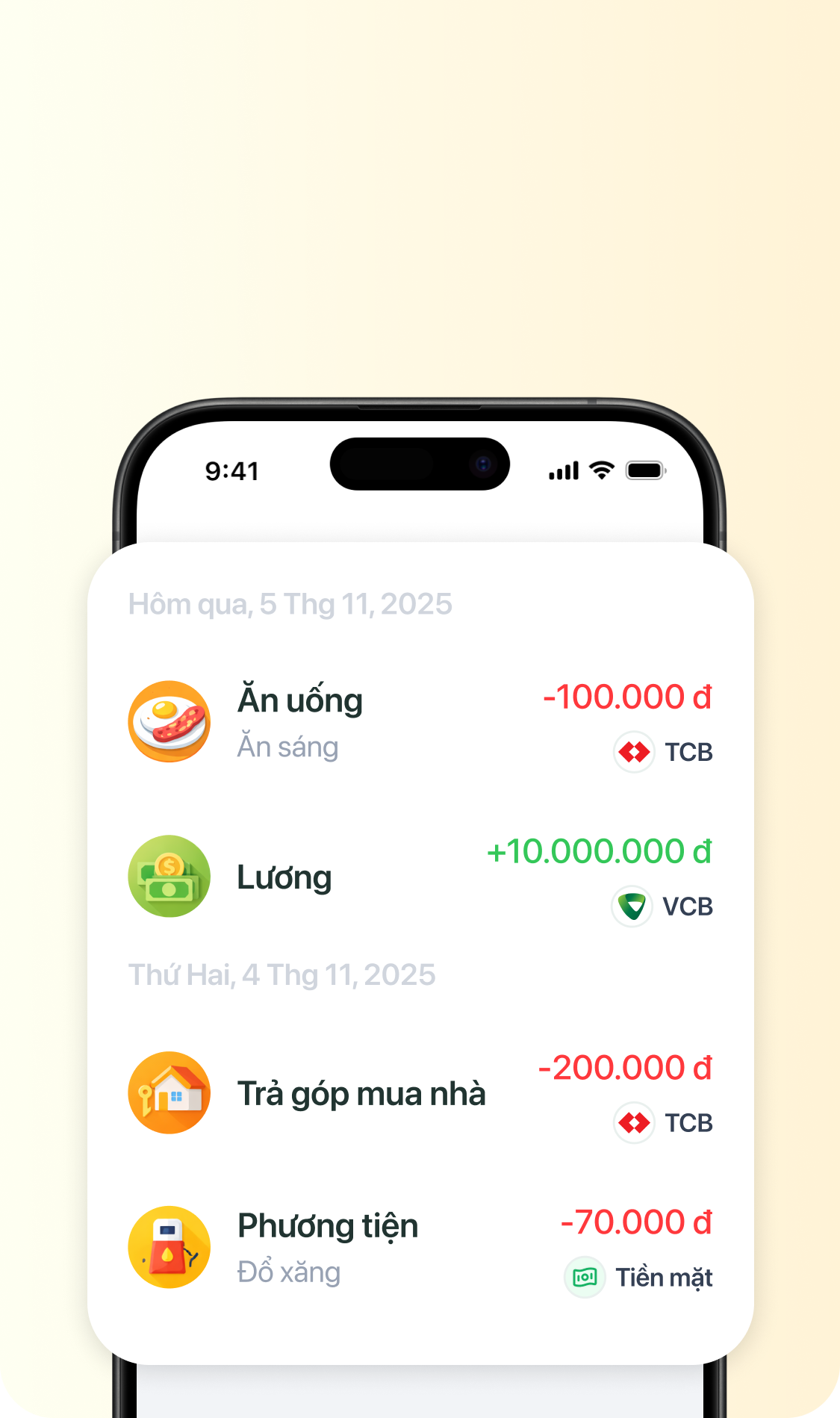Viewport: 840px width, 1418px height.
Task: Click the Ăn sáng note text
Action: [x=287, y=746]
